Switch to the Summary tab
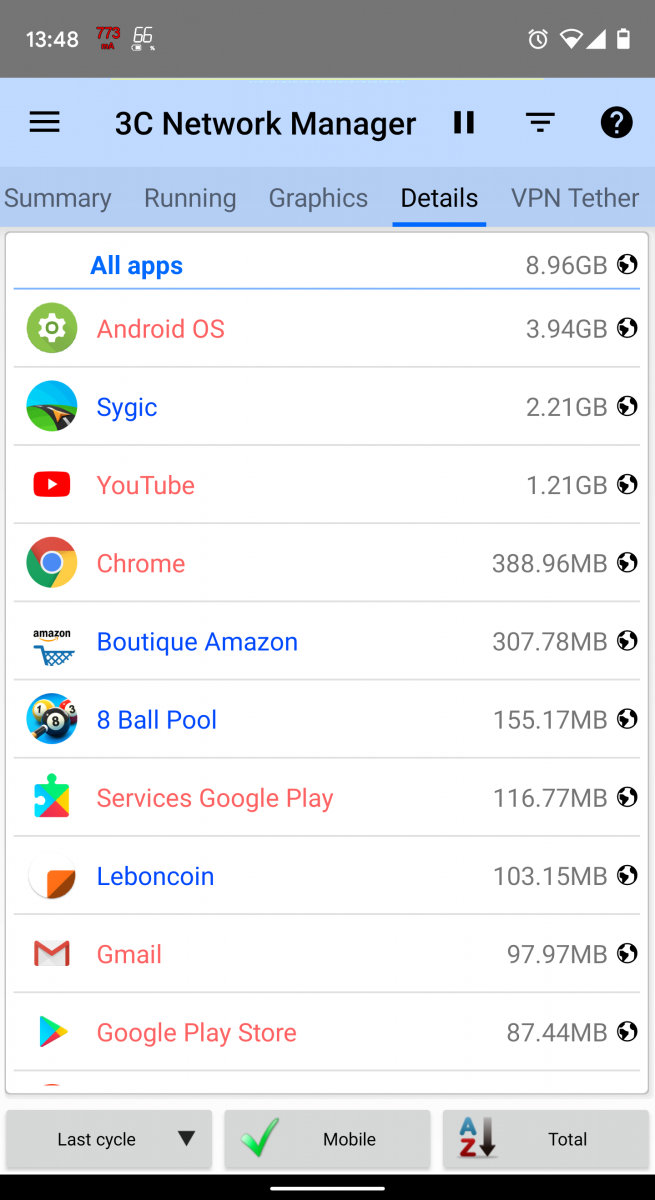 pos(58,198)
